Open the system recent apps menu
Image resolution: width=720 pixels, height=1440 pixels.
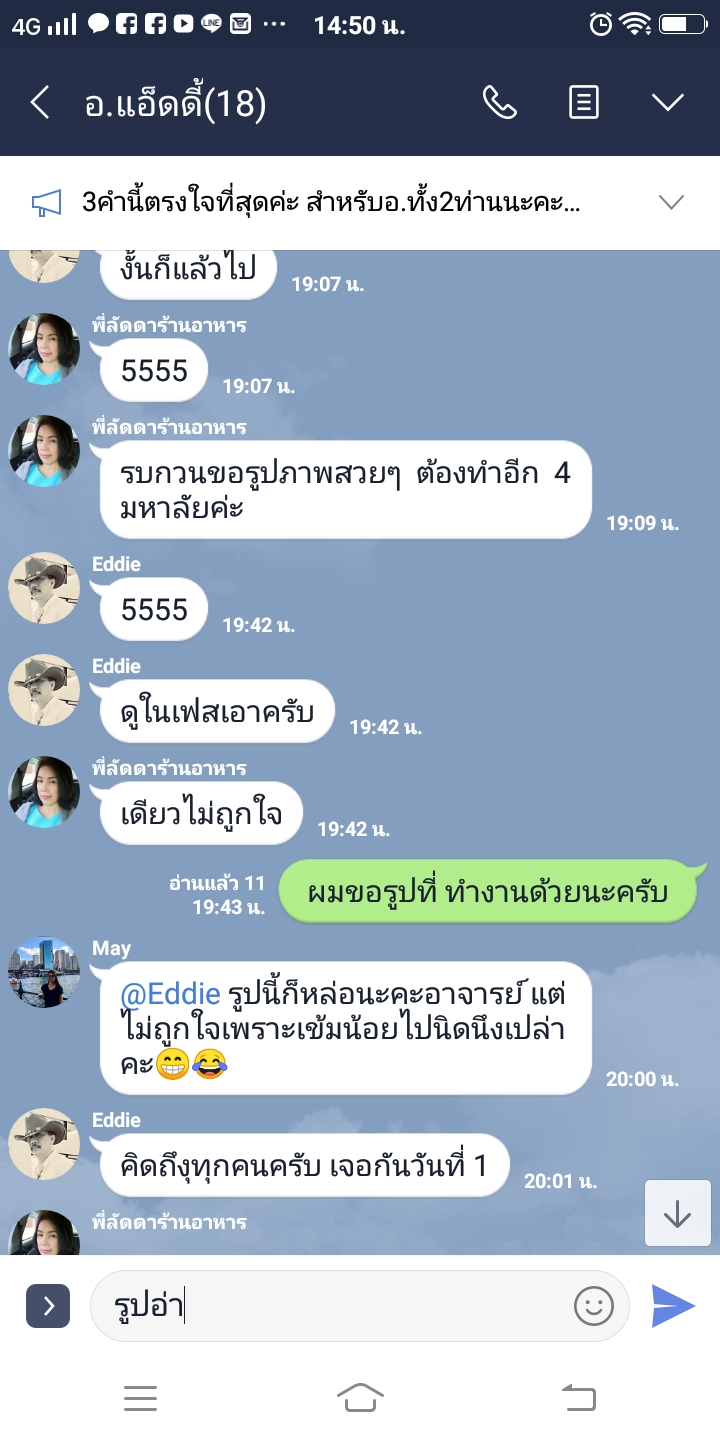[140, 1397]
